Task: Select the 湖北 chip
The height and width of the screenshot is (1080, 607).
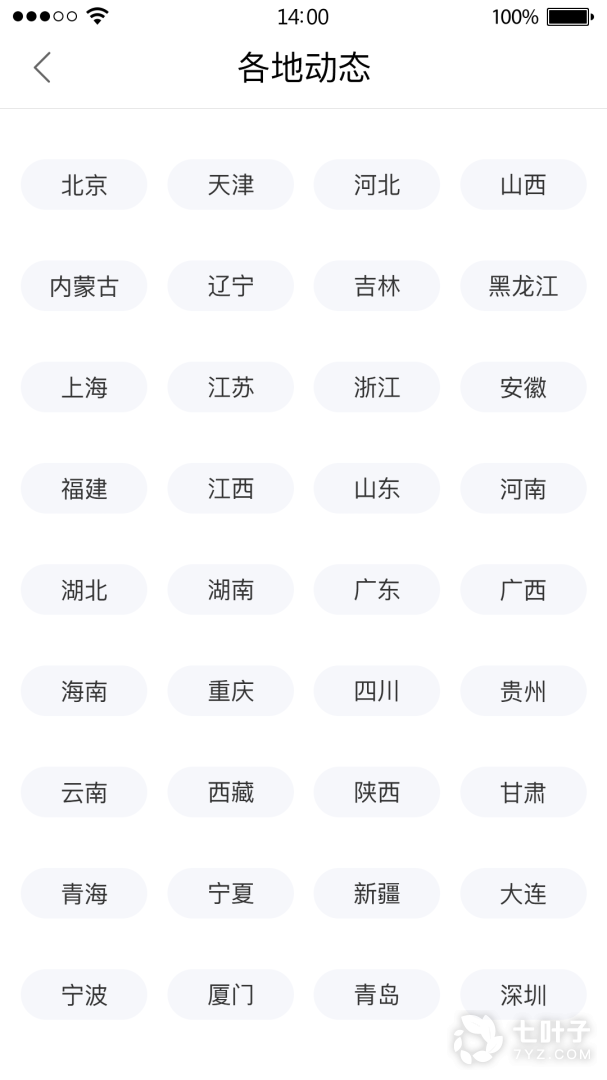Action: click(84, 590)
